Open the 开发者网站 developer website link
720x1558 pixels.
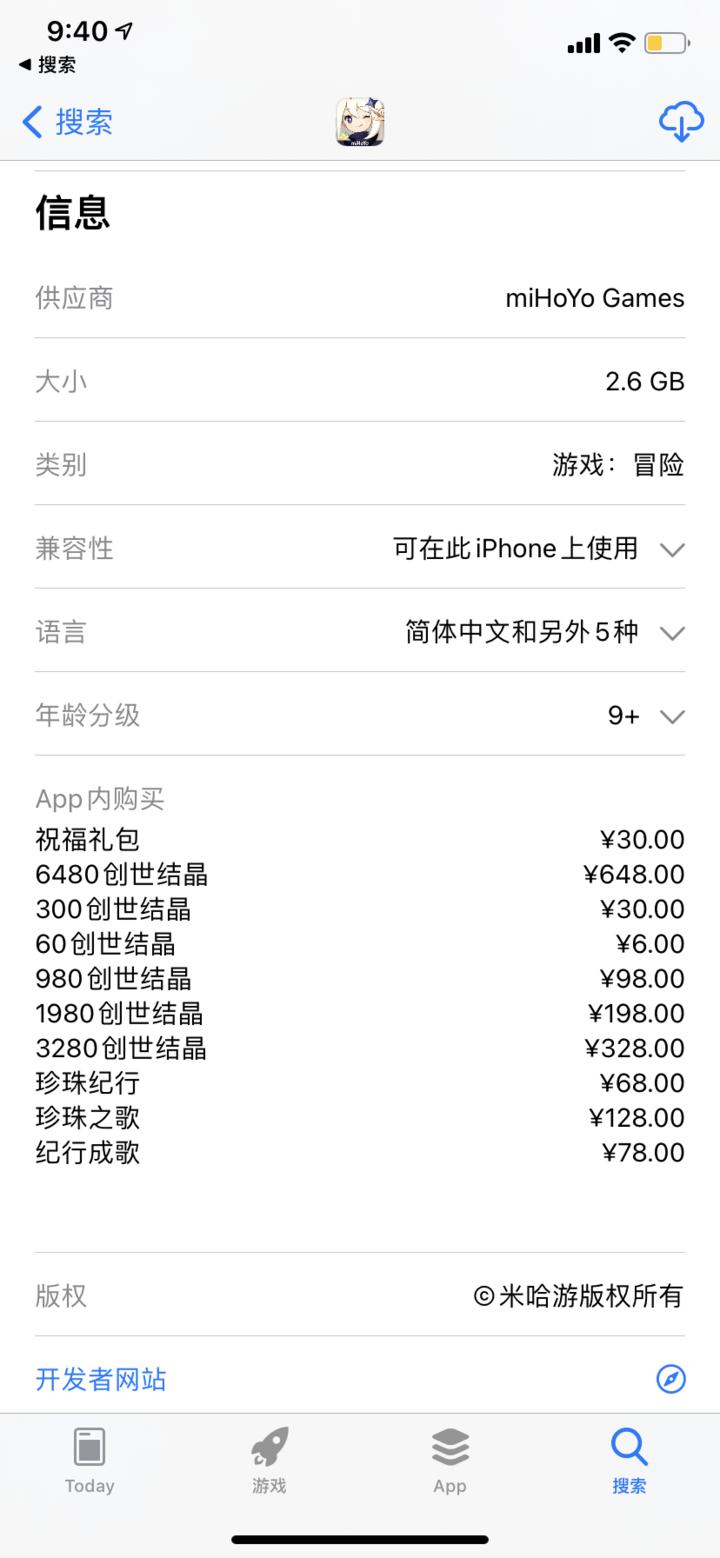[101, 1379]
